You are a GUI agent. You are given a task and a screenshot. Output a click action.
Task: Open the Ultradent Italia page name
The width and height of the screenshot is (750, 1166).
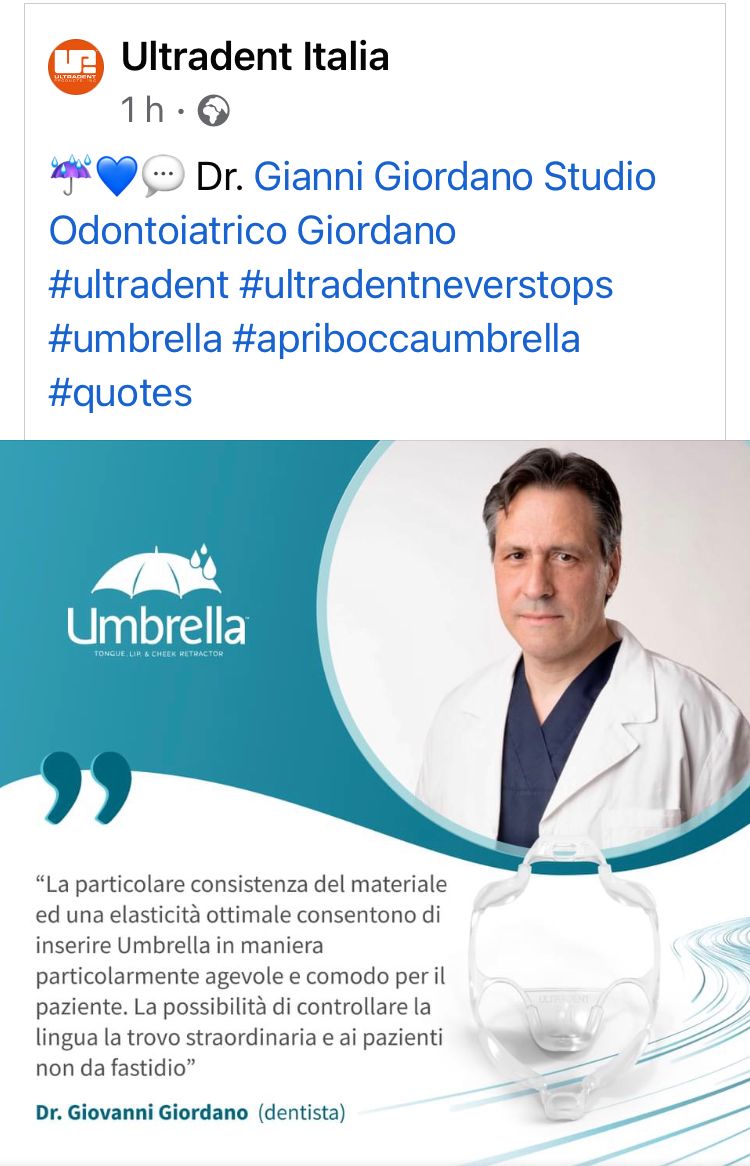point(255,57)
